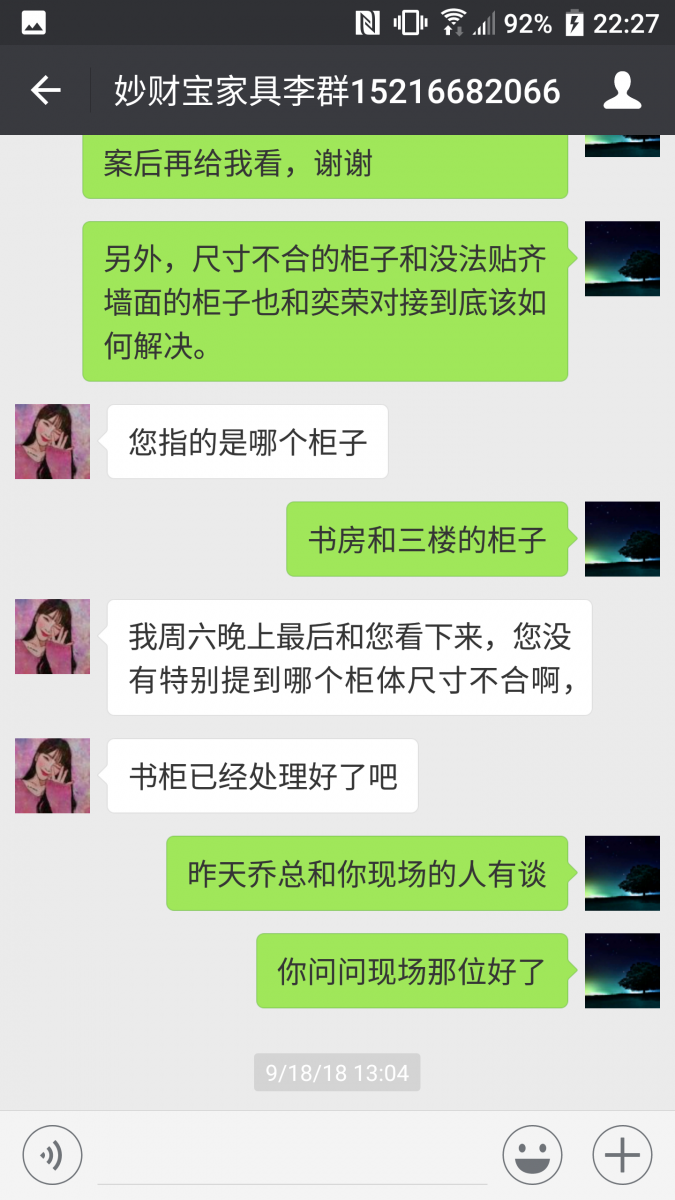The height and width of the screenshot is (1200, 675).
Task: Tap the message text field
Action: coord(292,1155)
